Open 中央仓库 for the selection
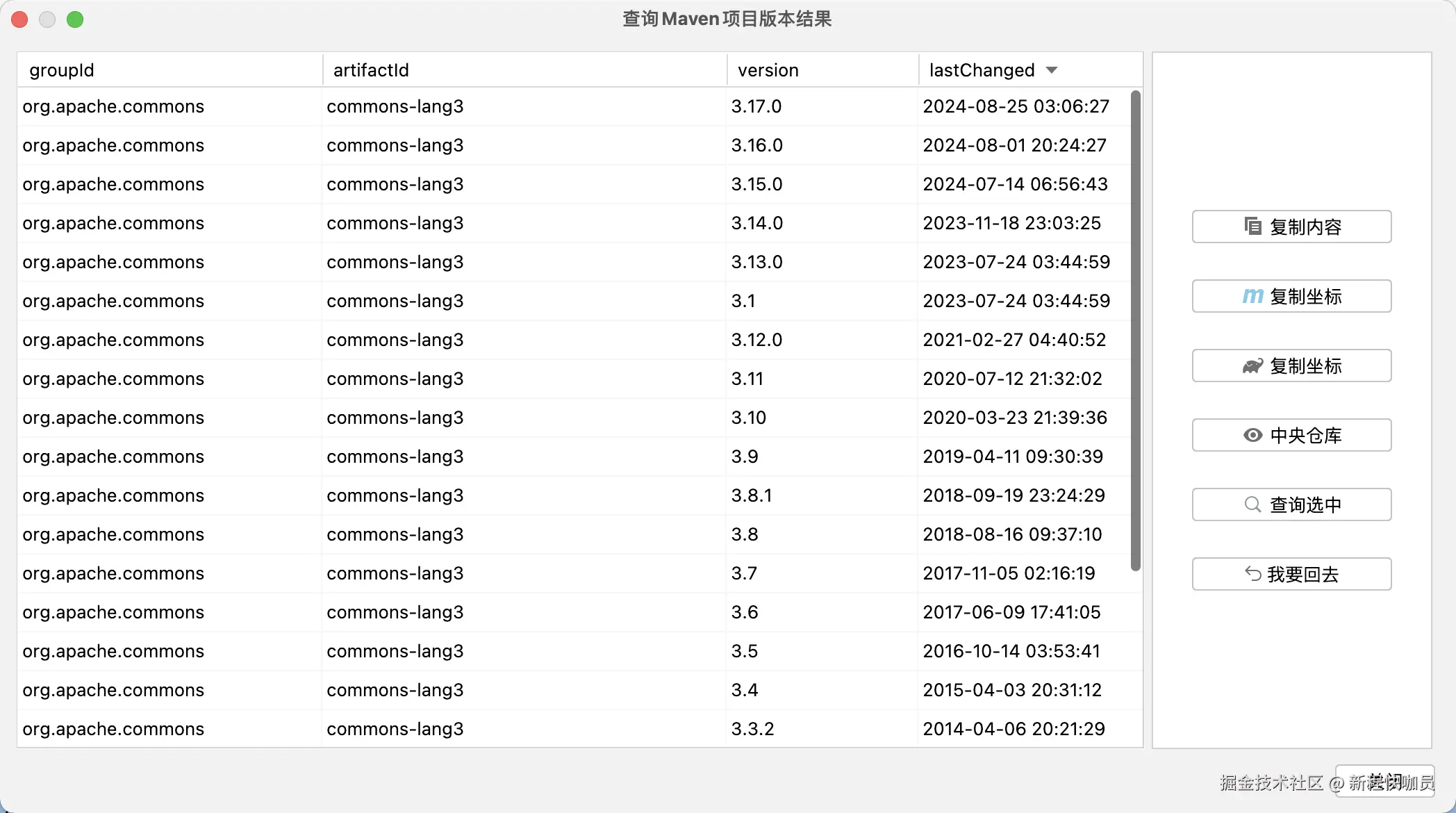This screenshot has height=813, width=1456. pyautogui.click(x=1291, y=435)
